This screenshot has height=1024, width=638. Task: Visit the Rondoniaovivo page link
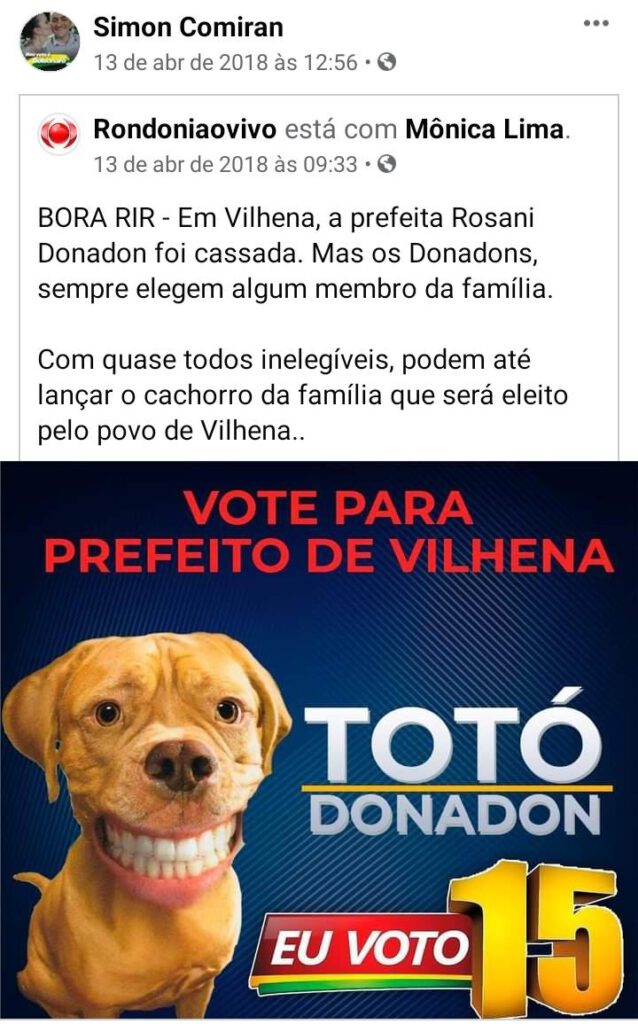[185, 129]
